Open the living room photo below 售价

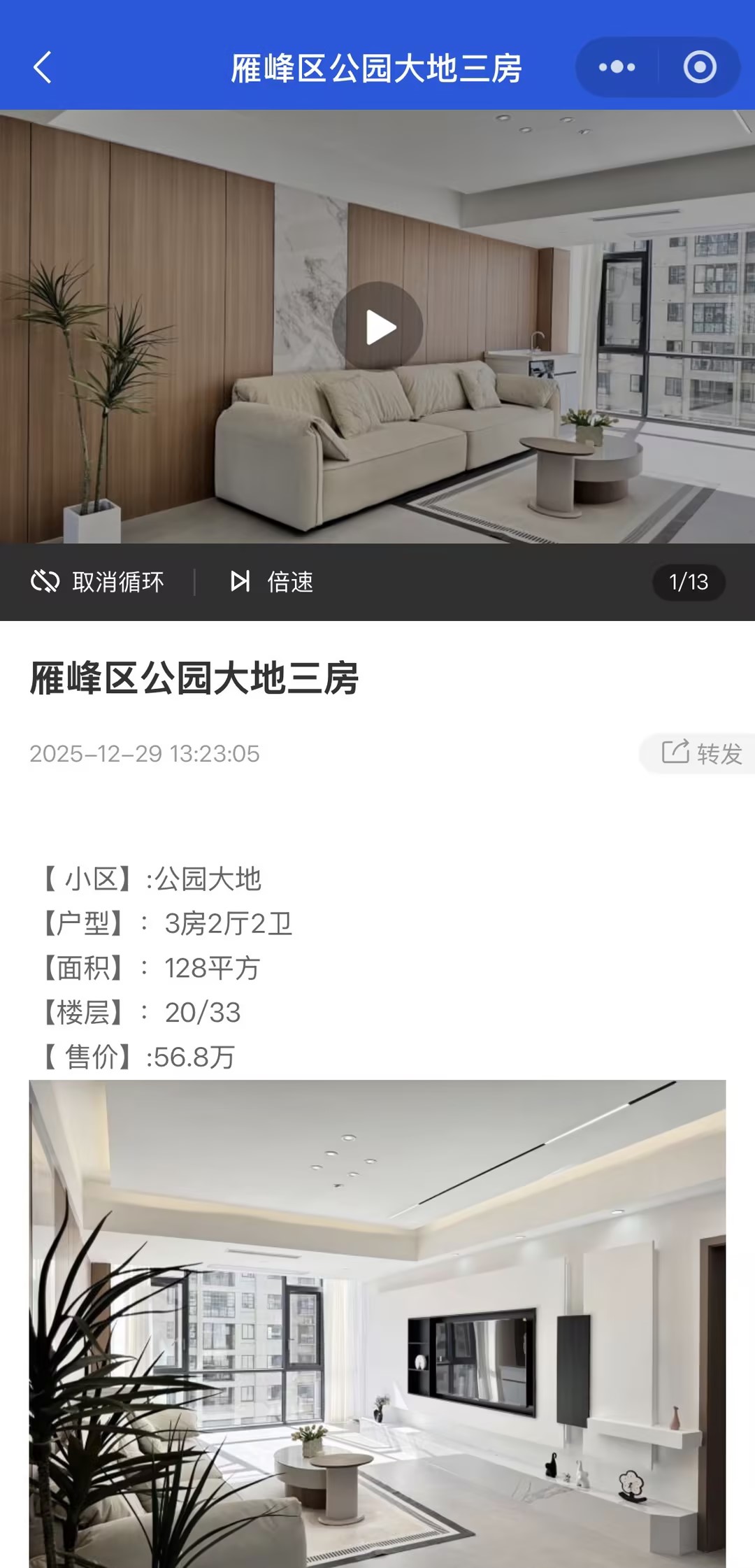click(x=377, y=1322)
